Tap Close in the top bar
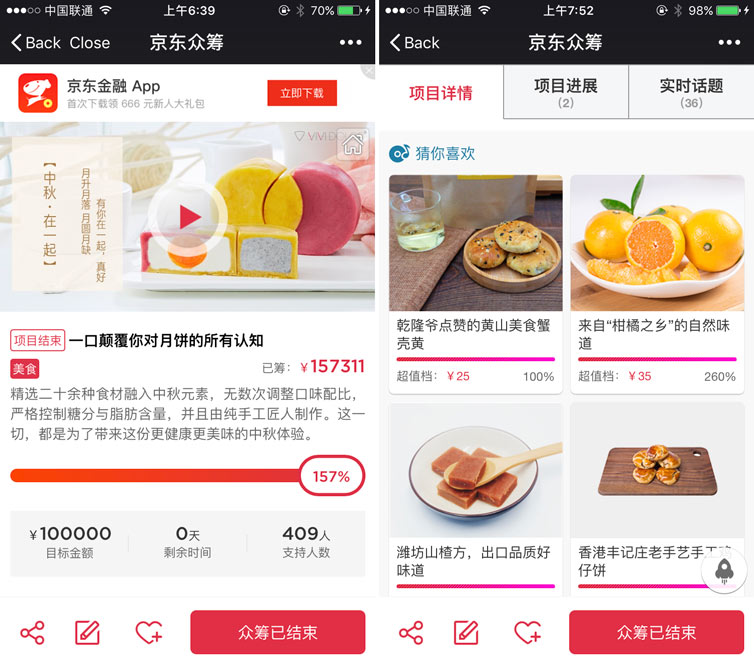 click(x=90, y=43)
